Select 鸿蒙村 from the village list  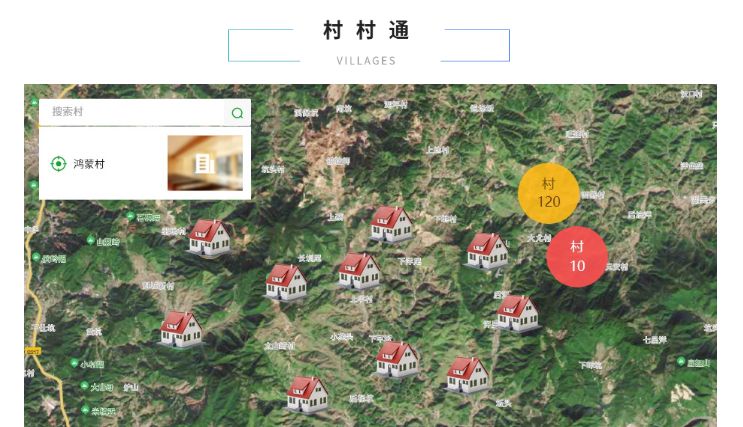click(89, 163)
